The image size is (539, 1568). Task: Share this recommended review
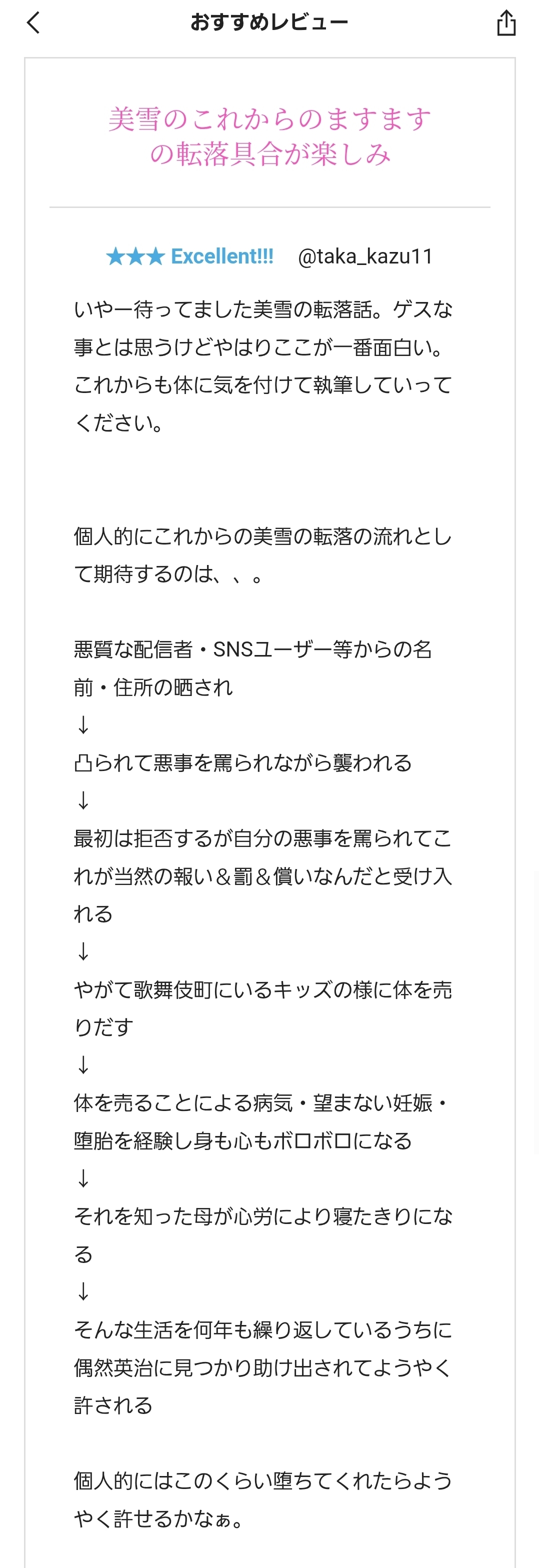505,23
